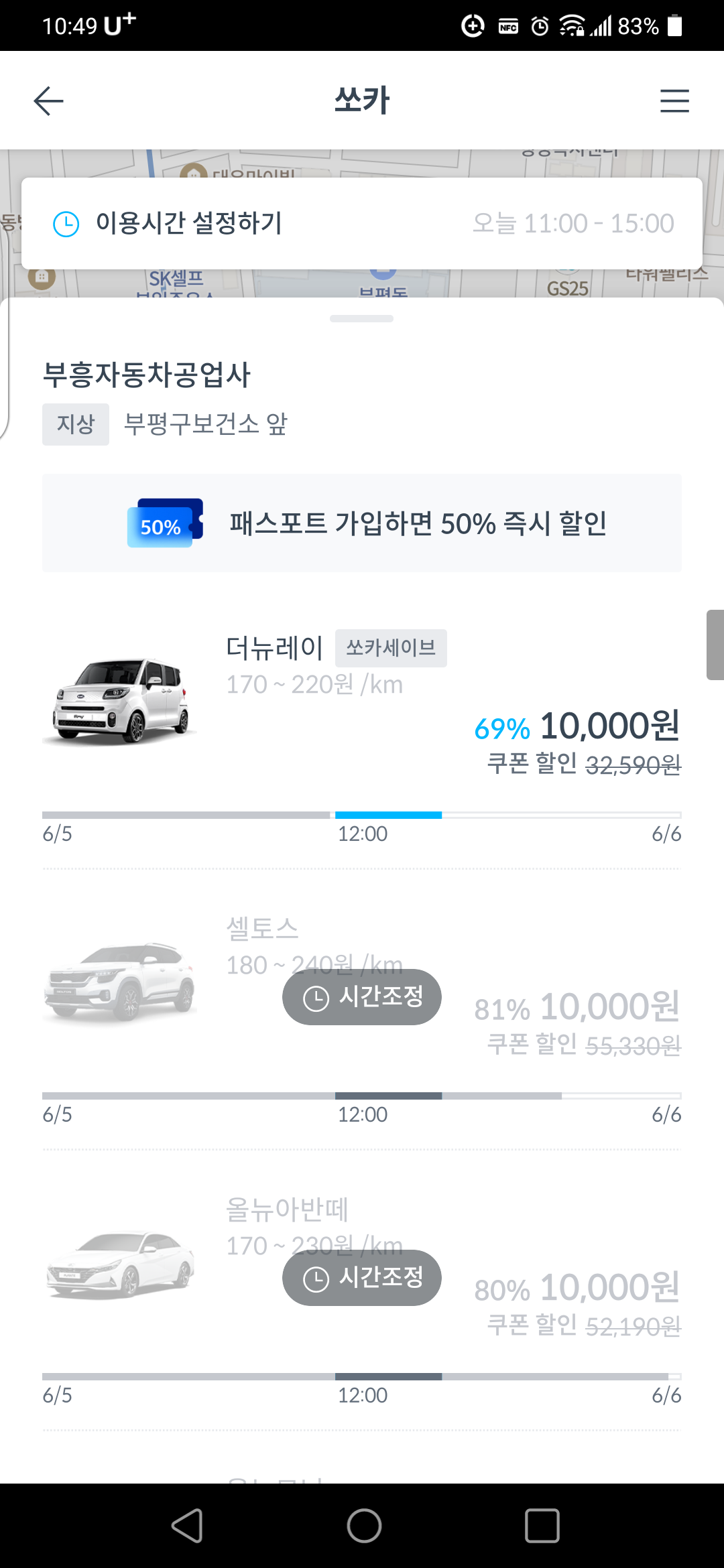The width and height of the screenshot is (724, 1568).
Task: Tap the clock icon inside 셀토스 시간조정 badge
Action: point(315,996)
